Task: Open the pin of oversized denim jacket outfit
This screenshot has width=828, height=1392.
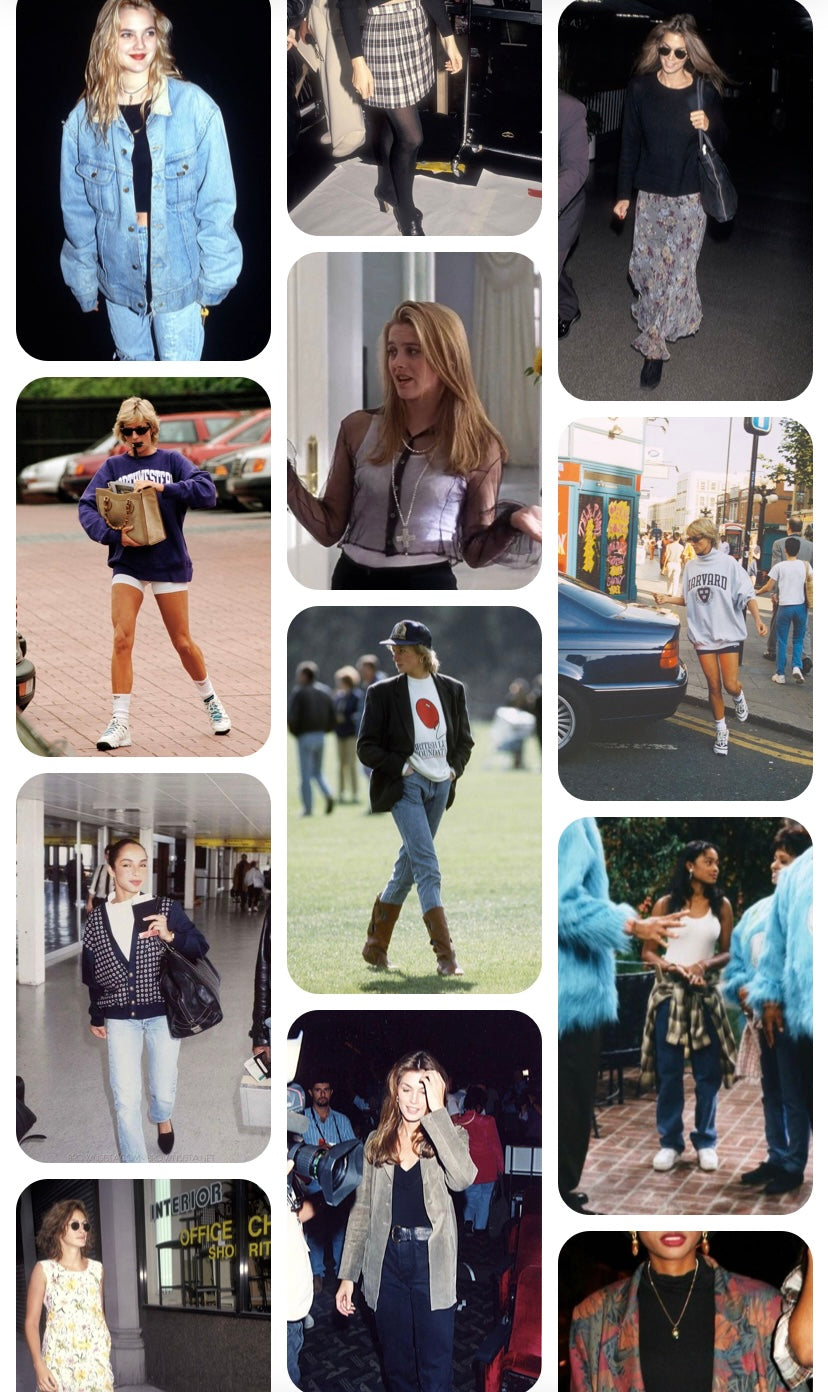Action: click(143, 180)
